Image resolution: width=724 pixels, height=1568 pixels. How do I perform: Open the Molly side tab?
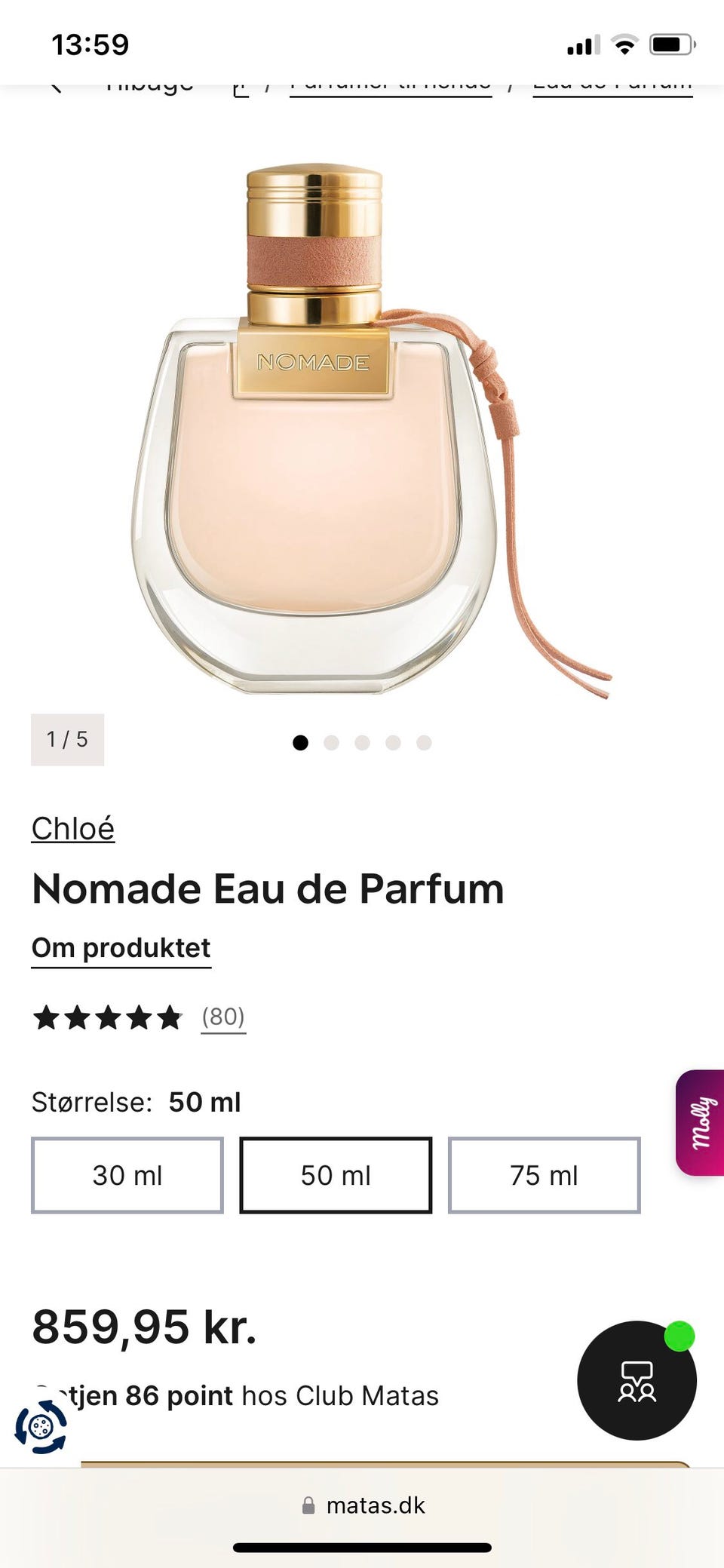tap(701, 1122)
